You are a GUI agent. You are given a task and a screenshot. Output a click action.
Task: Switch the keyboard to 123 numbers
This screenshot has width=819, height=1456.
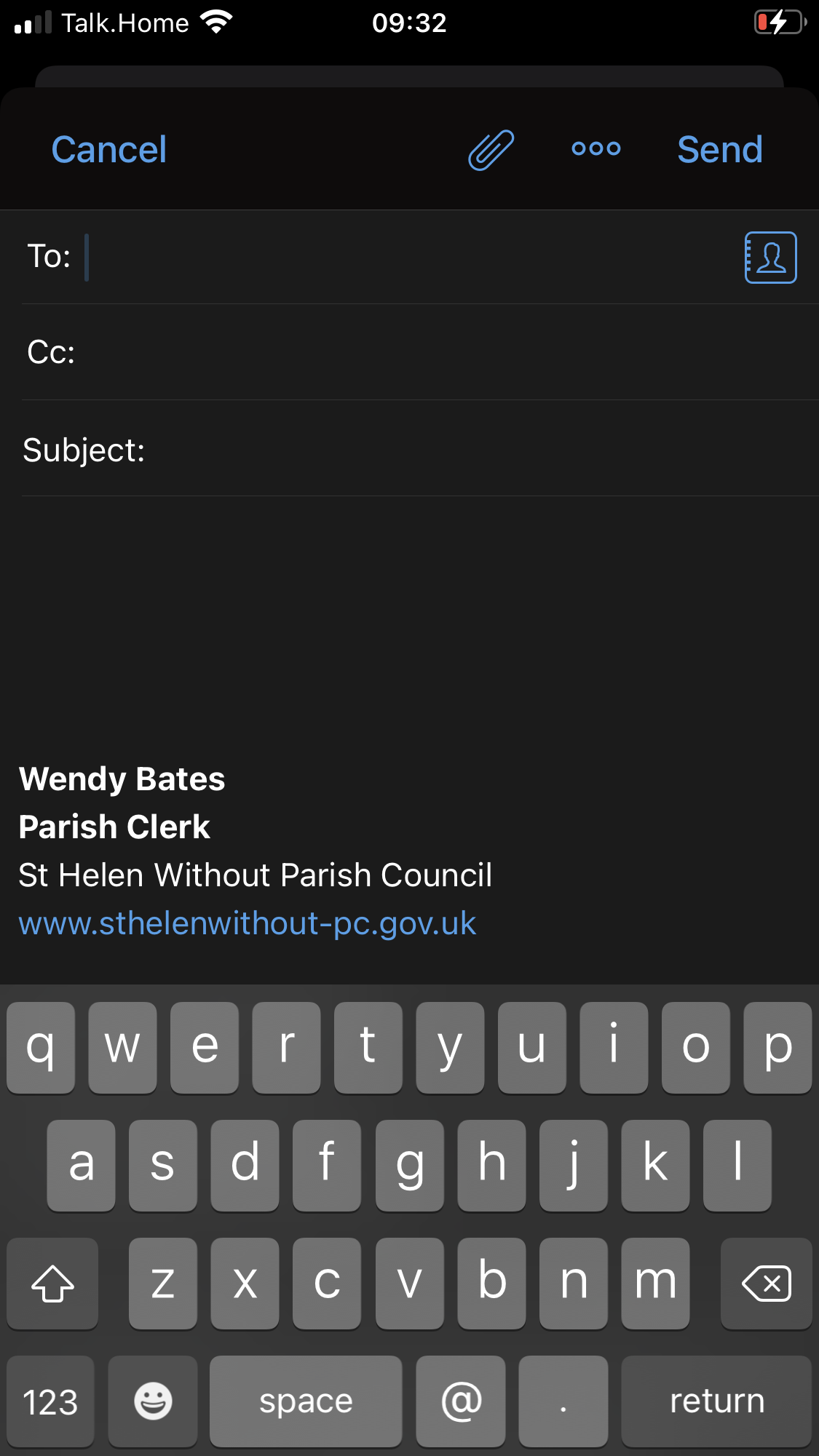(x=50, y=1401)
